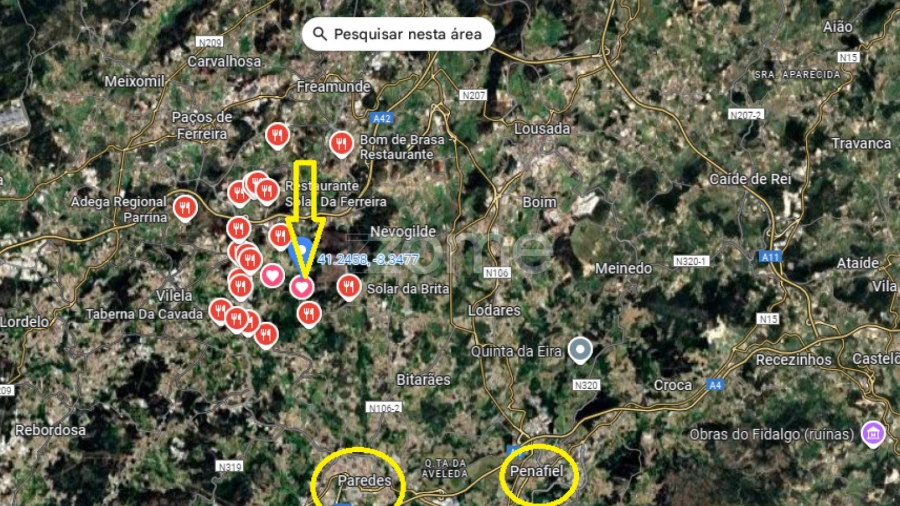Select the Taberna Da Cavada restaurant pin
Image resolution: width=900 pixels, height=506 pixels.
click(x=220, y=311)
